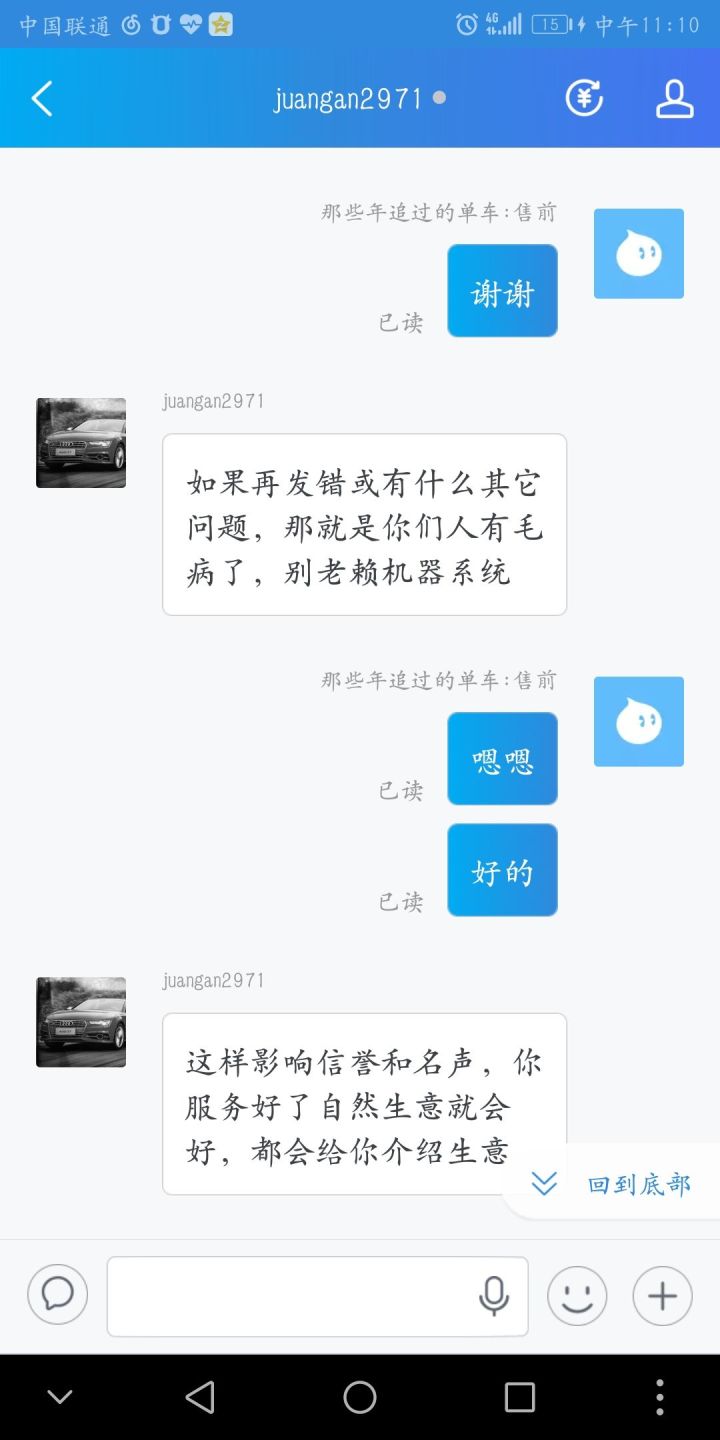Viewport: 720px width, 1440px height.
Task: Tap the microphone for voice input
Action: 494,1296
